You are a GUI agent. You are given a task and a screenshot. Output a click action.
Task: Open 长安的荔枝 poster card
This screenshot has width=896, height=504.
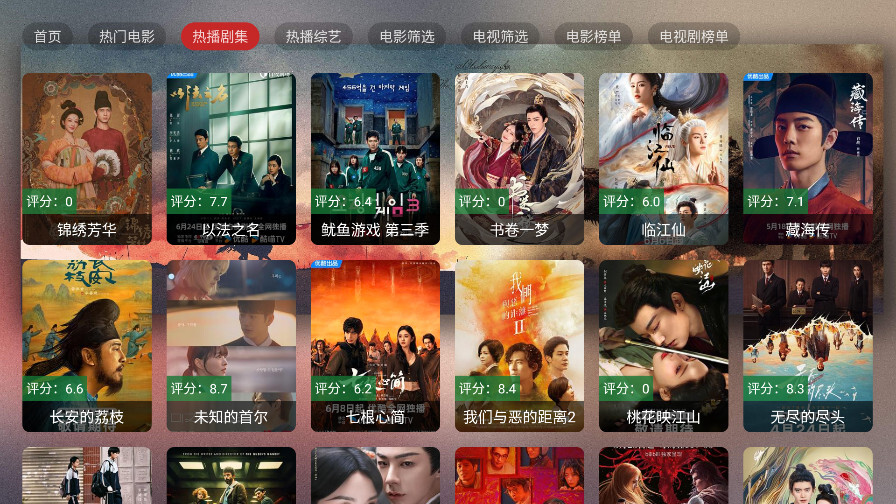(x=87, y=345)
